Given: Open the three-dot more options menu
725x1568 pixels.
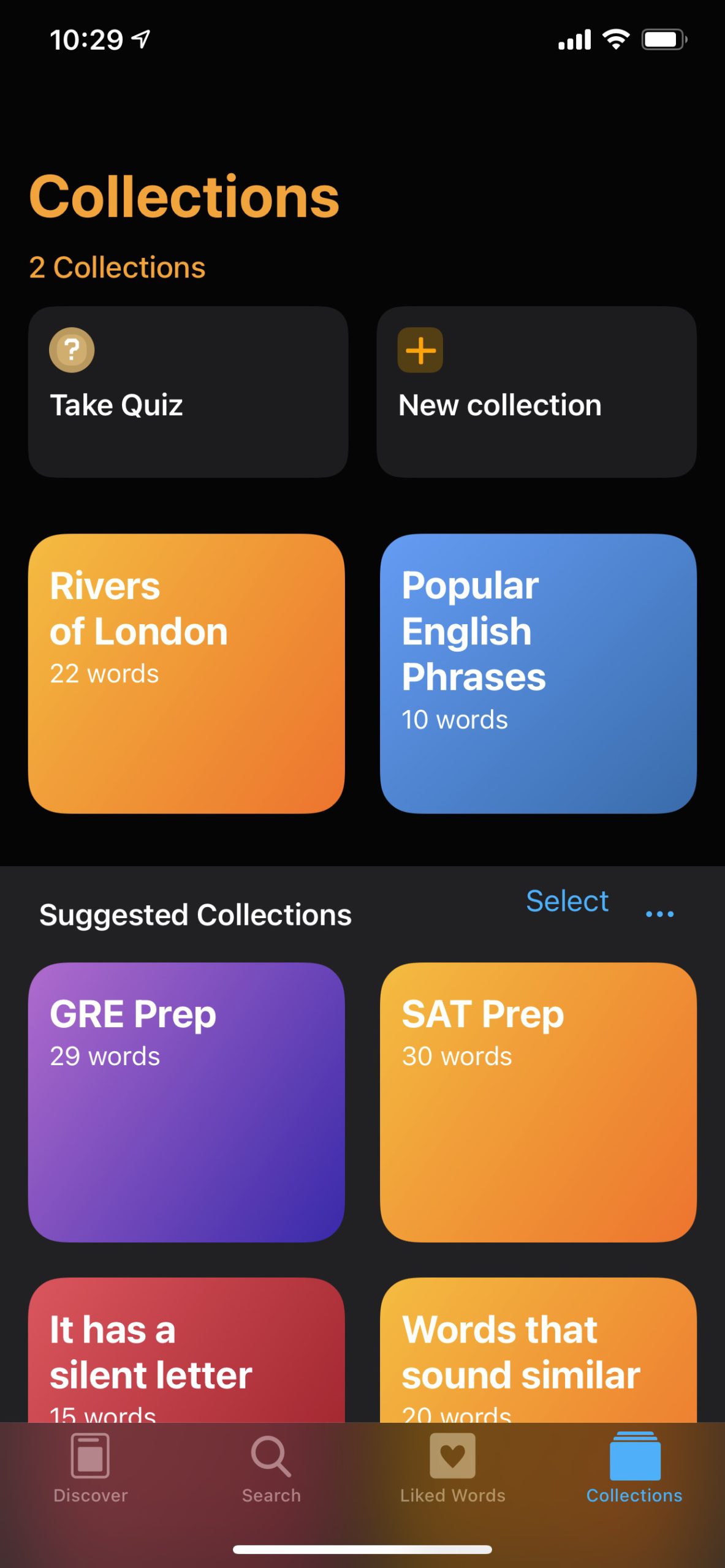Looking at the screenshot, I should click(659, 914).
